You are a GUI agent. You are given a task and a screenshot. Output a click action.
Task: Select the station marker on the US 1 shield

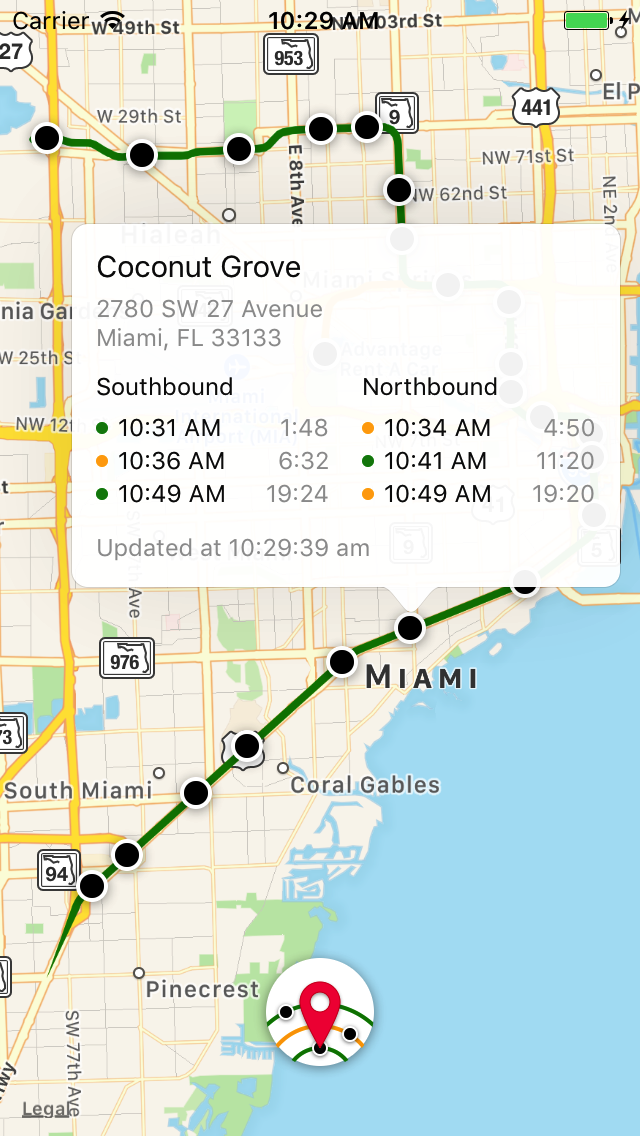[247, 746]
